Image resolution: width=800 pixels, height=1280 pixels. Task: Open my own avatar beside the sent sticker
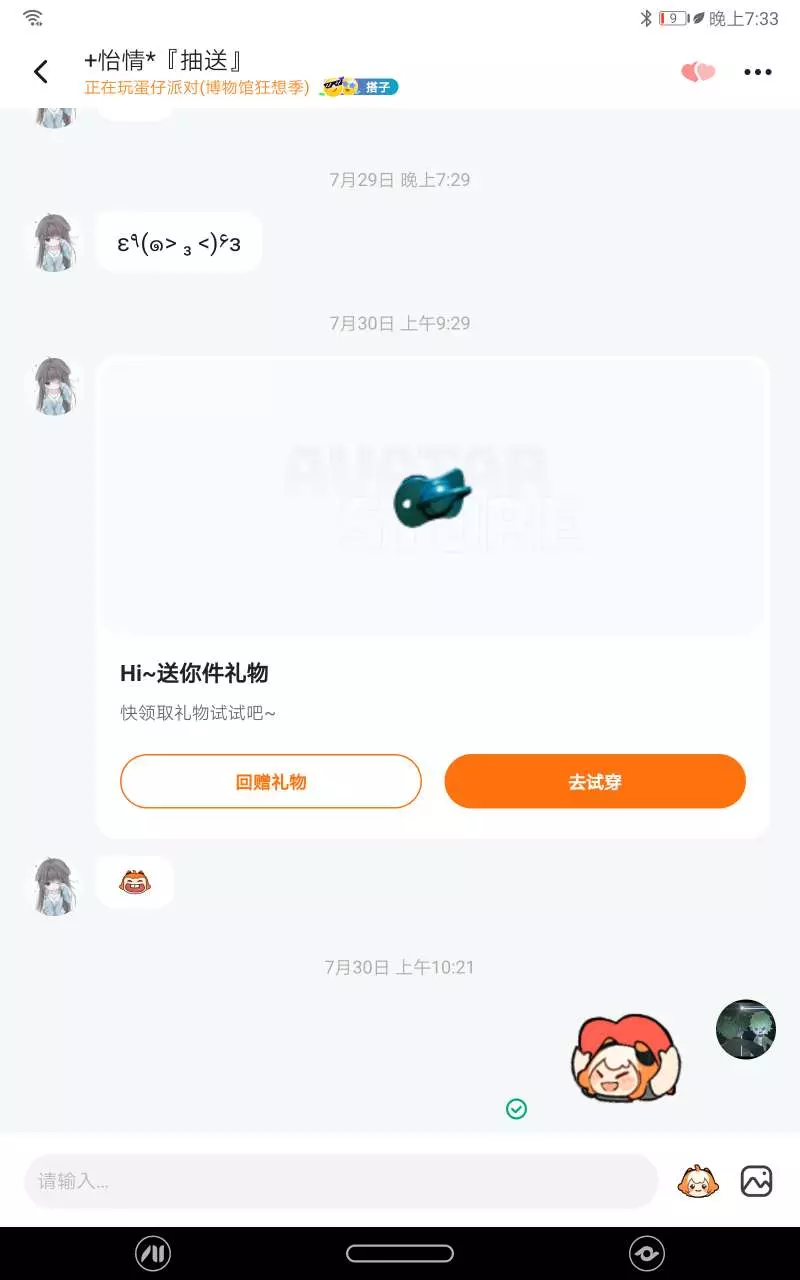[x=746, y=1029]
